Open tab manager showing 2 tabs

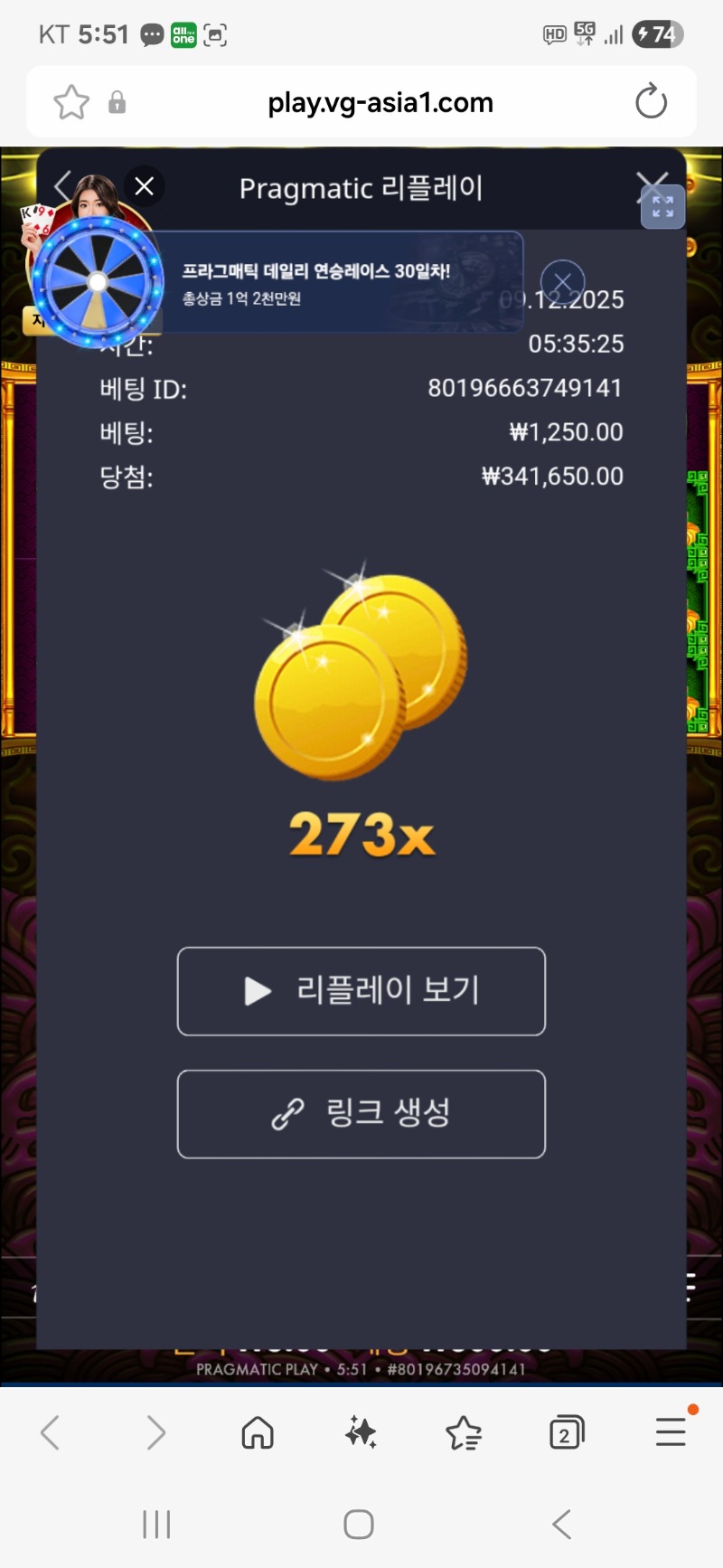(x=566, y=1431)
